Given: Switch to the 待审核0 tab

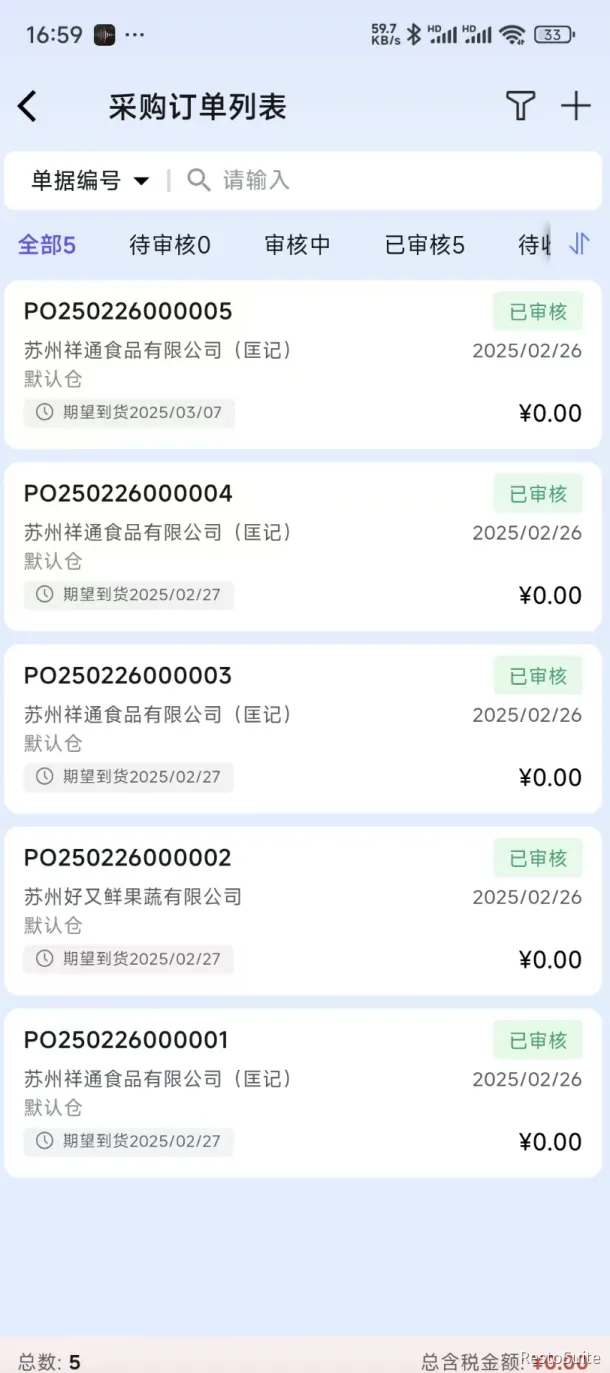Looking at the screenshot, I should (170, 245).
